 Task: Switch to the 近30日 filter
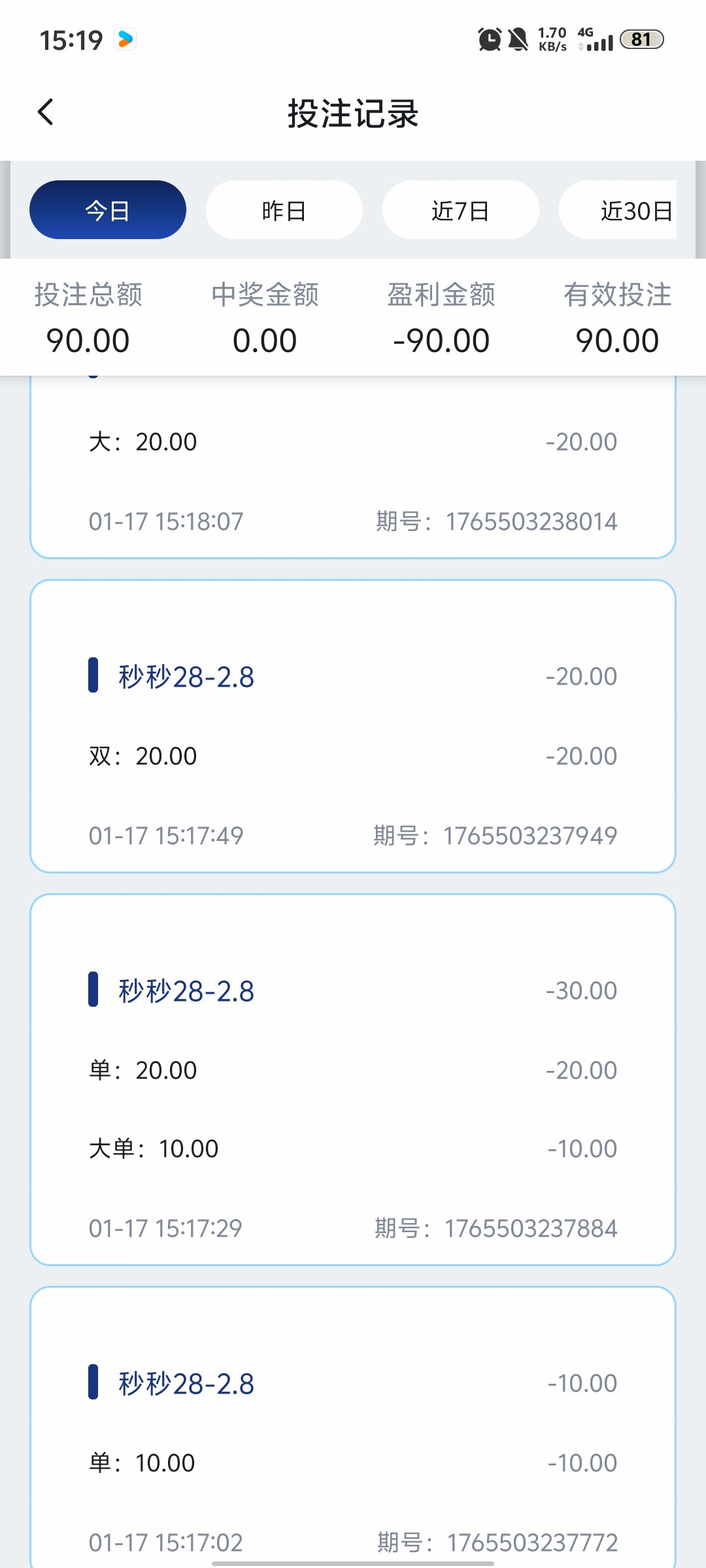629,210
